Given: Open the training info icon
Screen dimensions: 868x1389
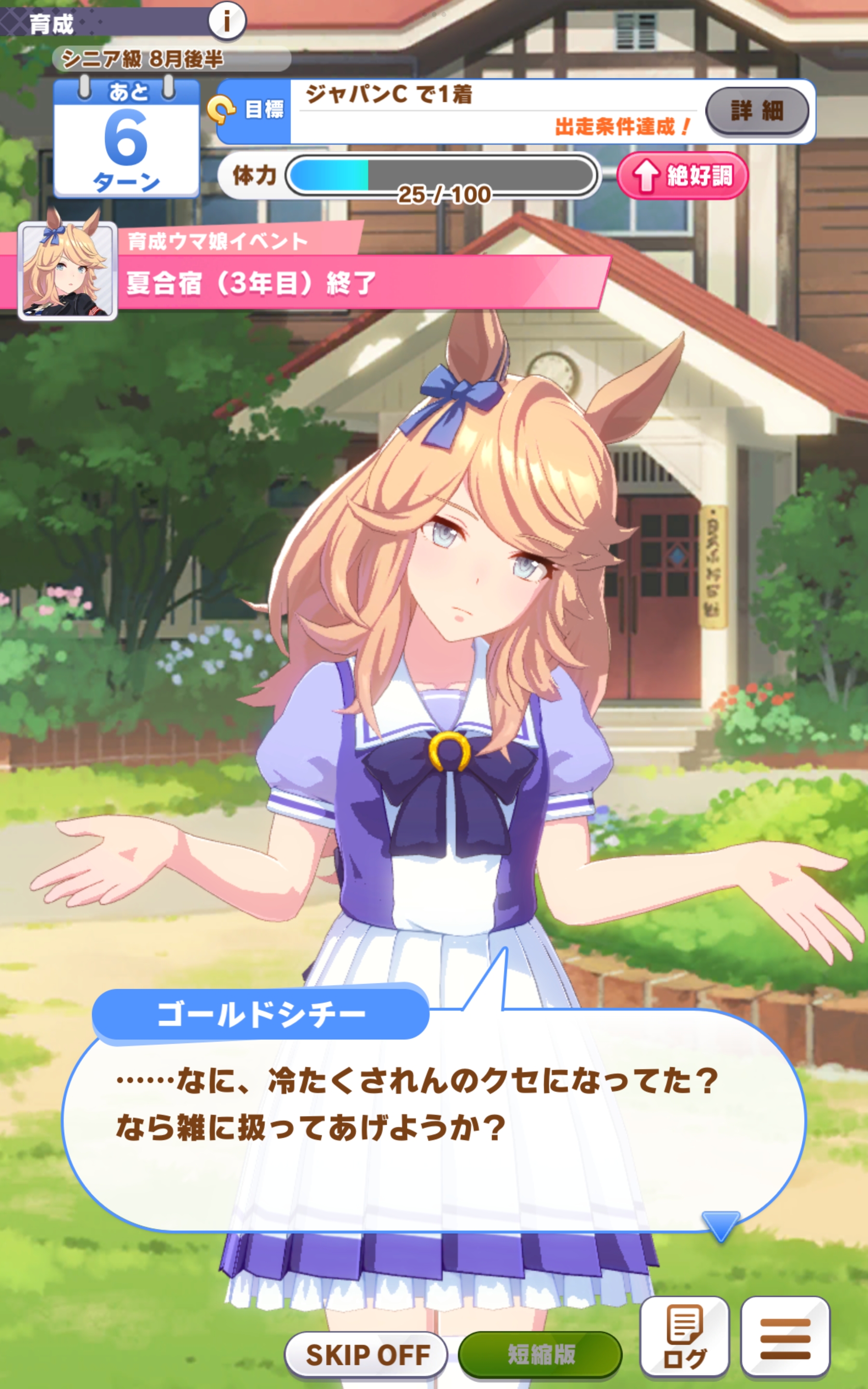Looking at the screenshot, I should [227, 21].
